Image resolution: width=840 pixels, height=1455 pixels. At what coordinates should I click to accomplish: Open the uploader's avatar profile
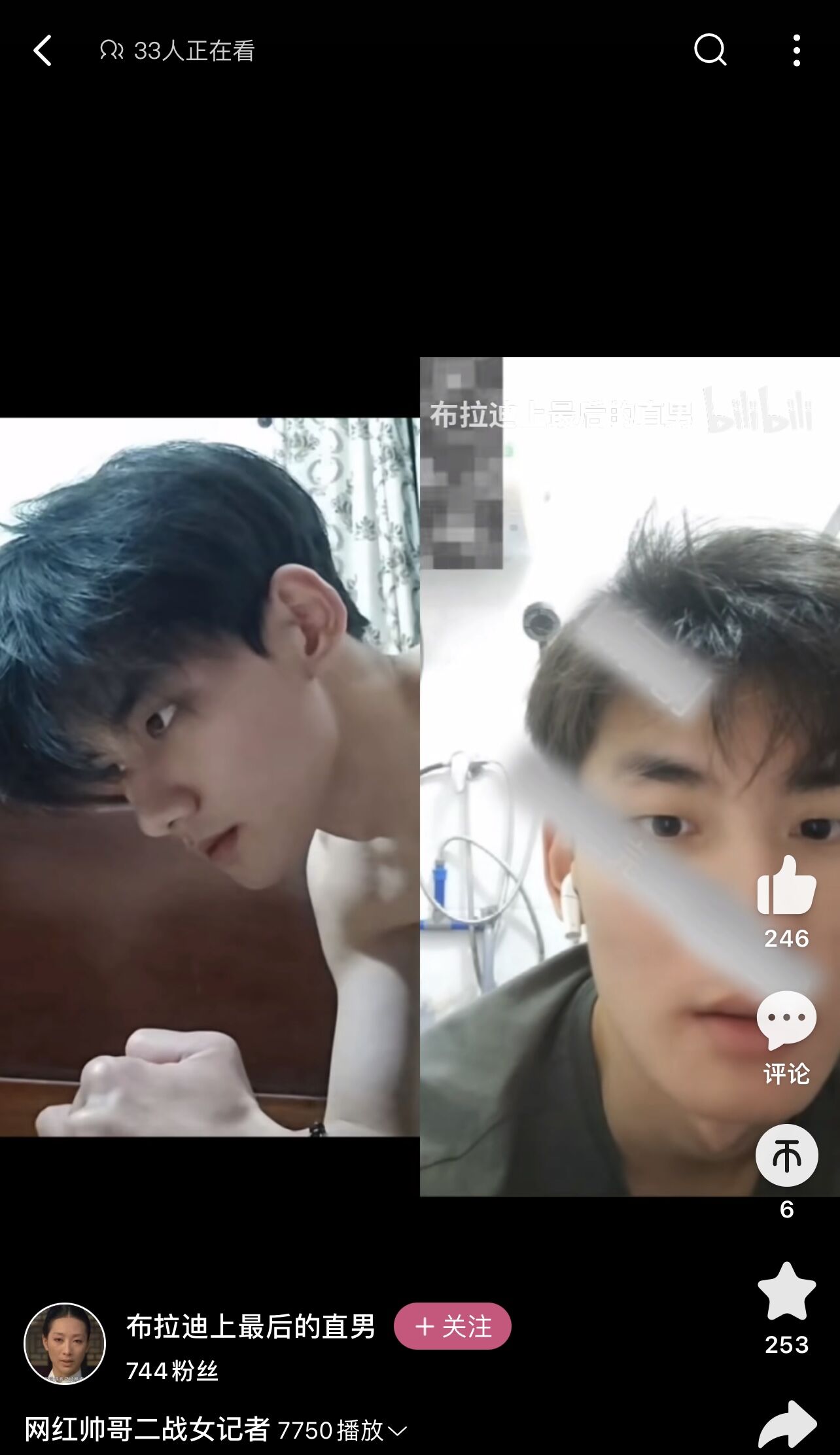click(64, 1343)
